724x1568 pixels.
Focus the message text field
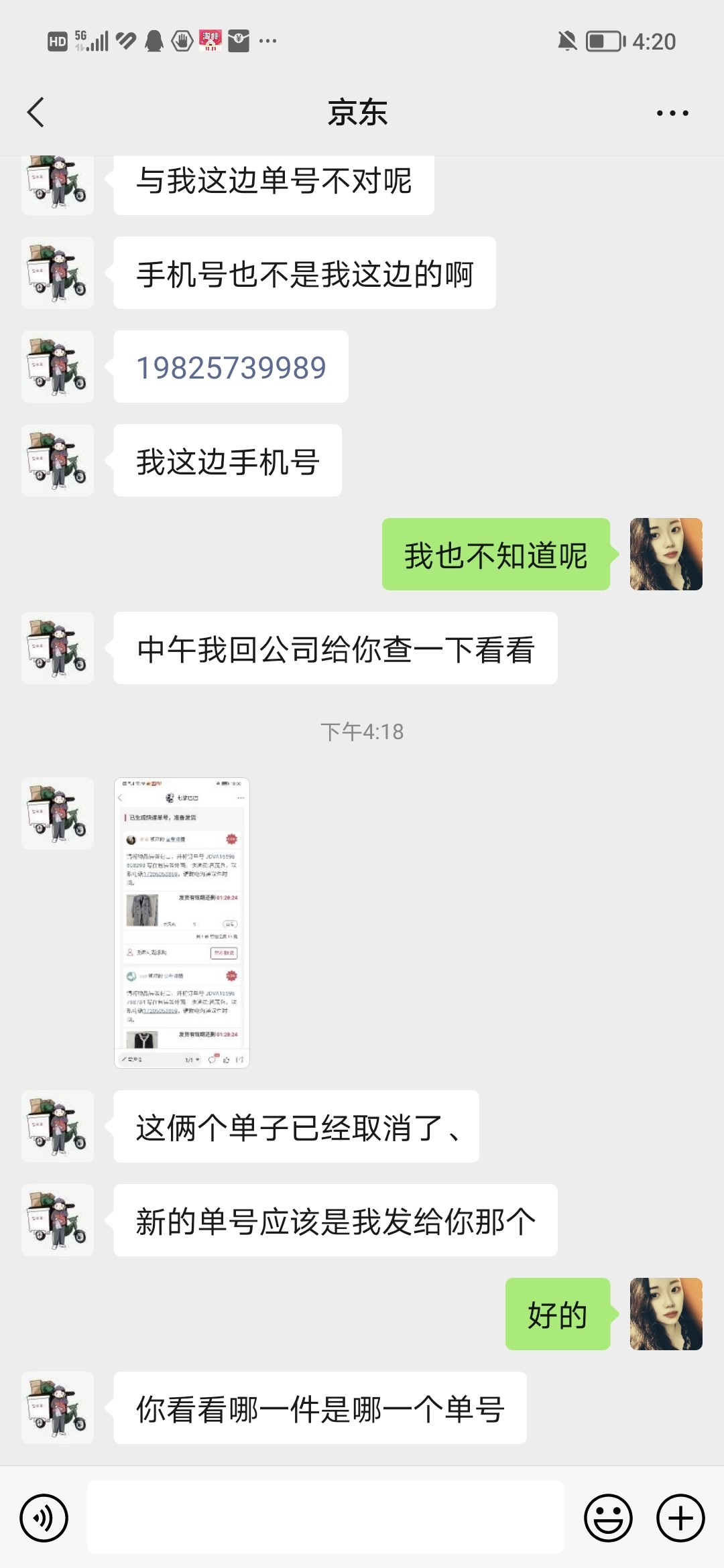[326, 1518]
